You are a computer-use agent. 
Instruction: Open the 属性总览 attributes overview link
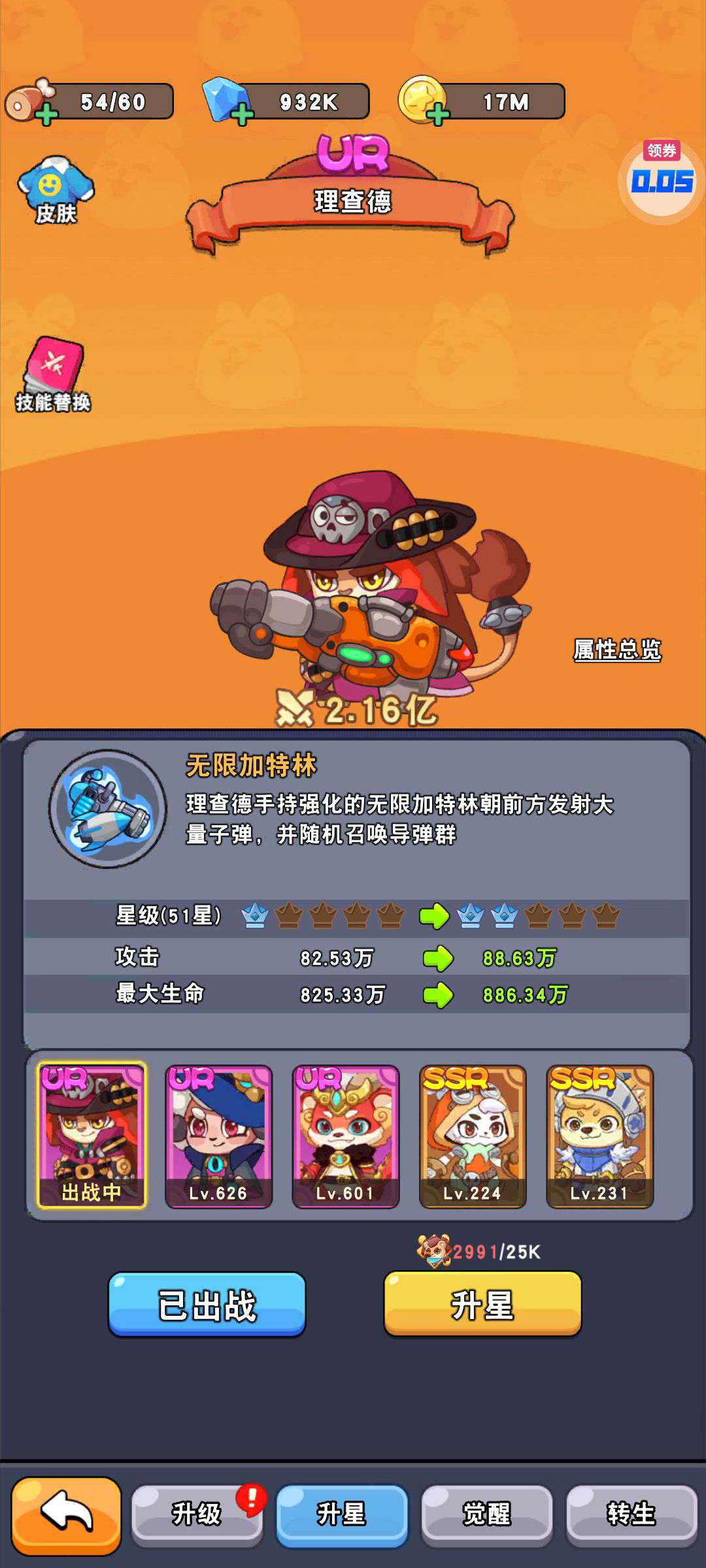(x=616, y=649)
